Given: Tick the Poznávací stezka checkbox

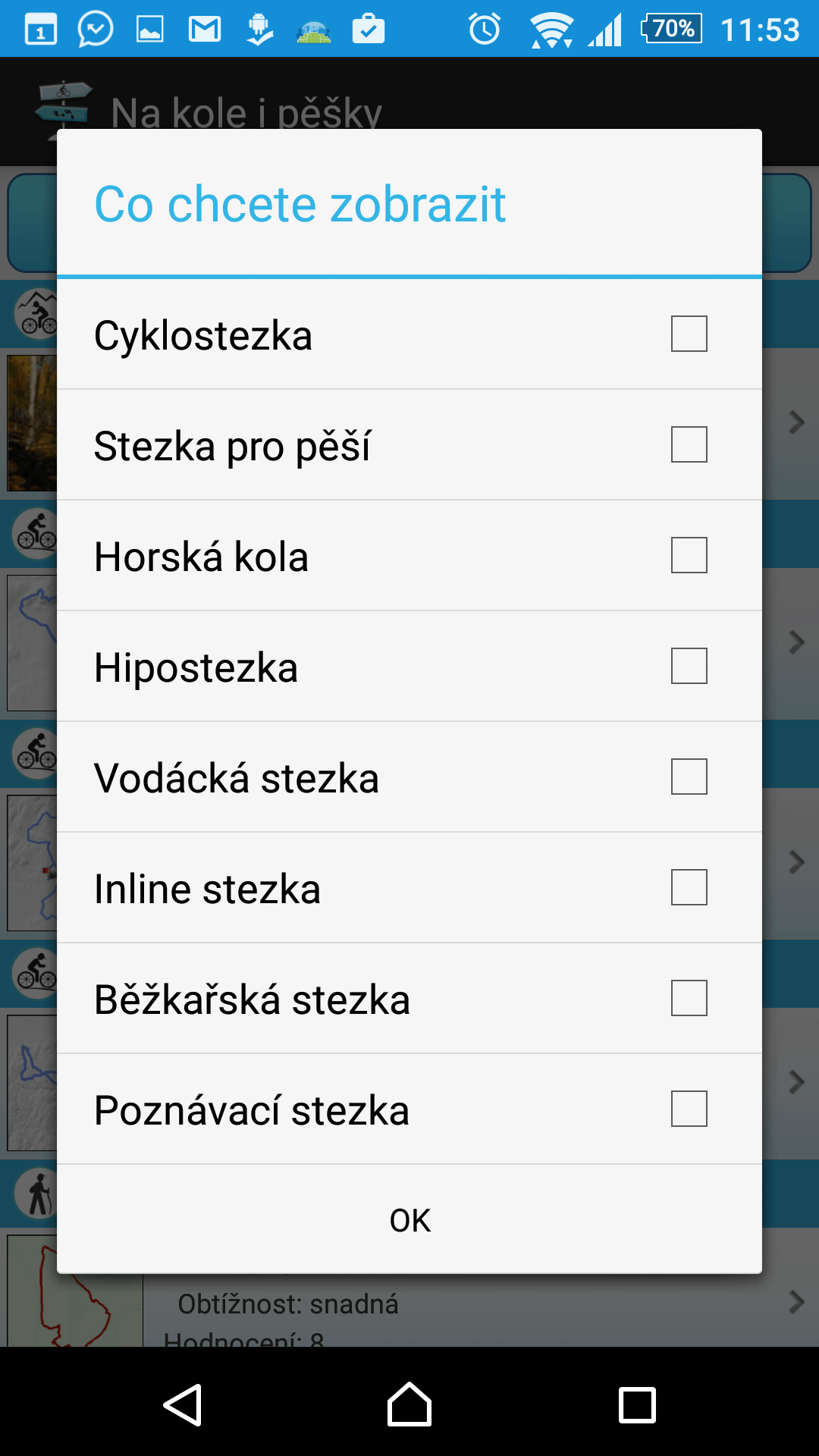Looking at the screenshot, I should coord(689,1109).
